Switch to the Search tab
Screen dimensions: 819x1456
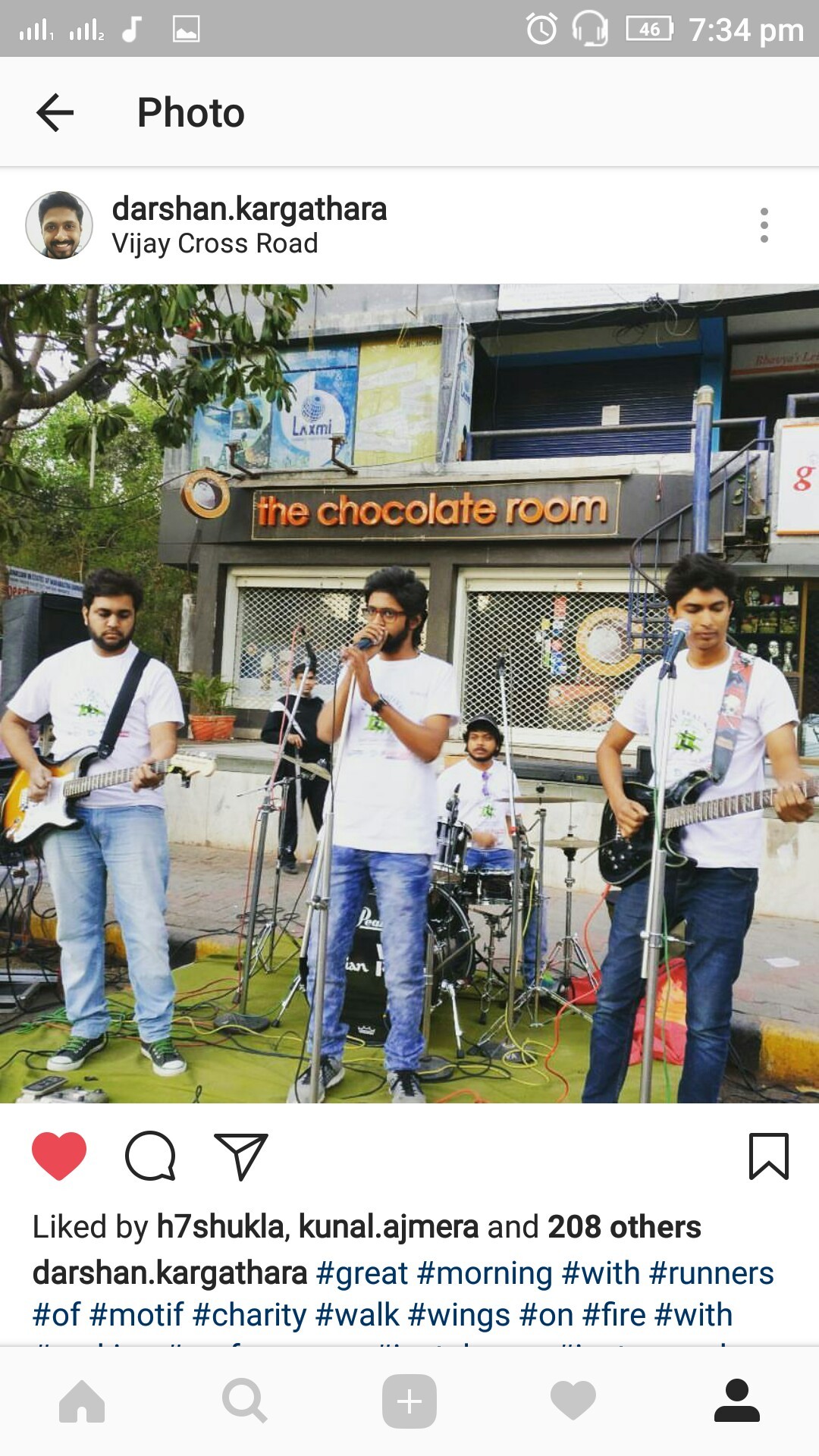click(244, 1401)
